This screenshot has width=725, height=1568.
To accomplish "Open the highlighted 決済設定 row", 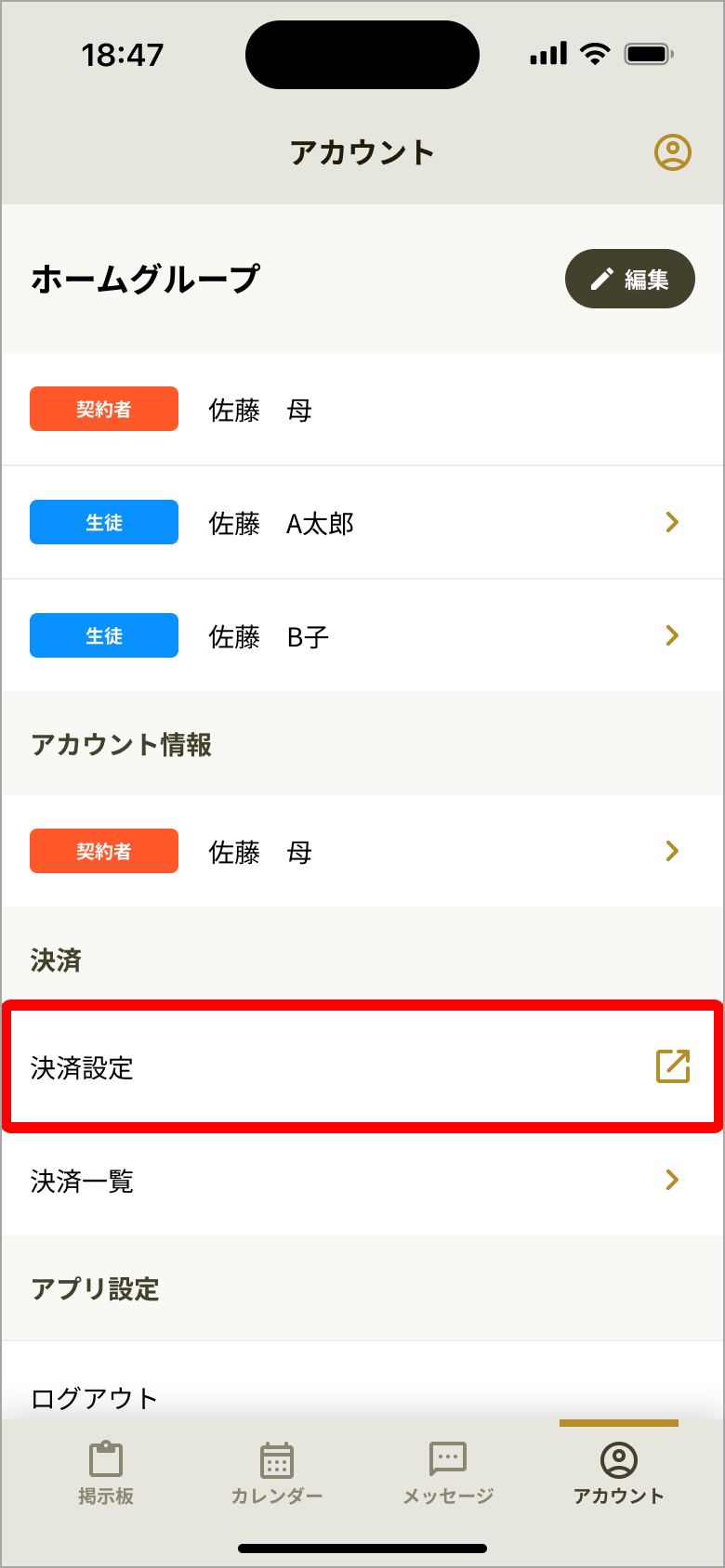I will tap(362, 1066).
